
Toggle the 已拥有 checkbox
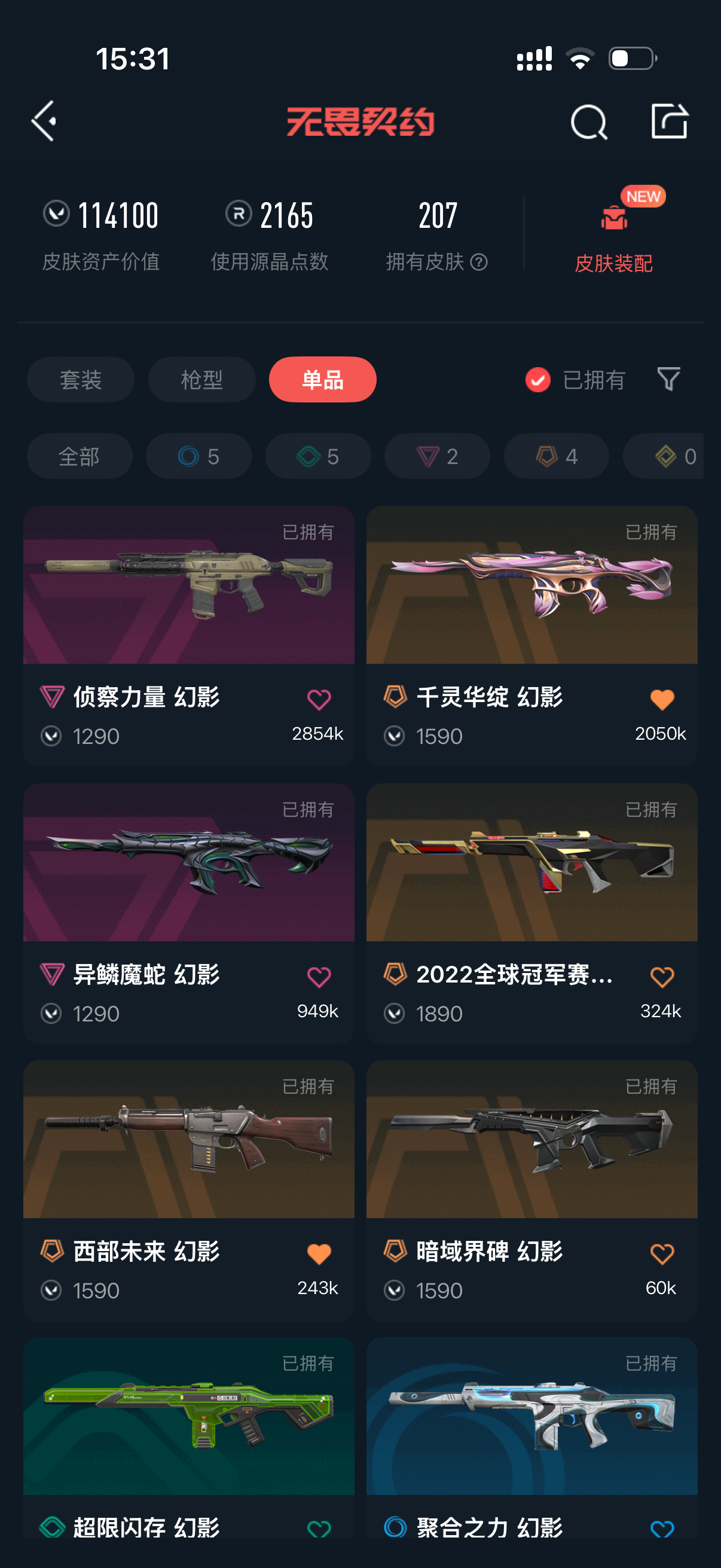click(x=537, y=380)
